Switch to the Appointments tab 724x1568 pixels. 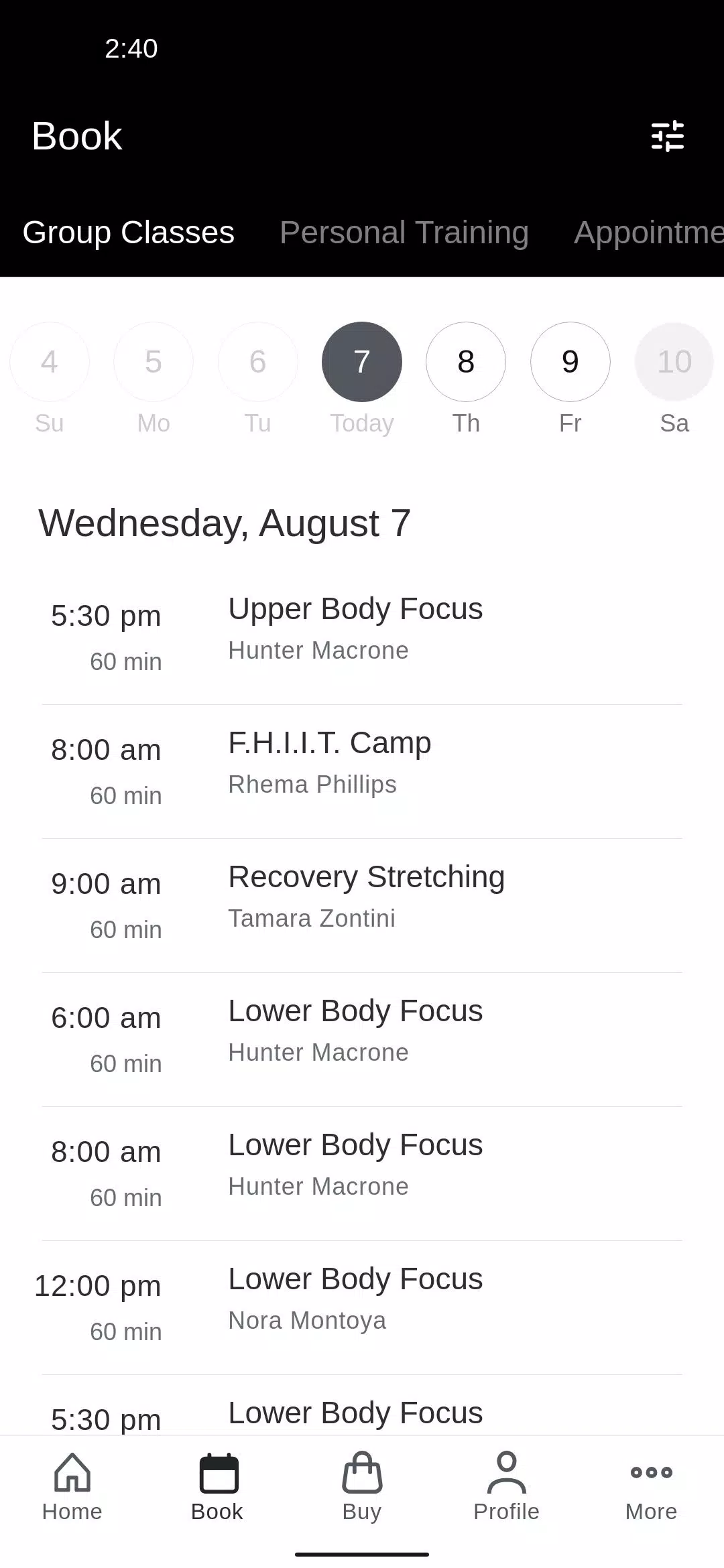pos(648,233)
